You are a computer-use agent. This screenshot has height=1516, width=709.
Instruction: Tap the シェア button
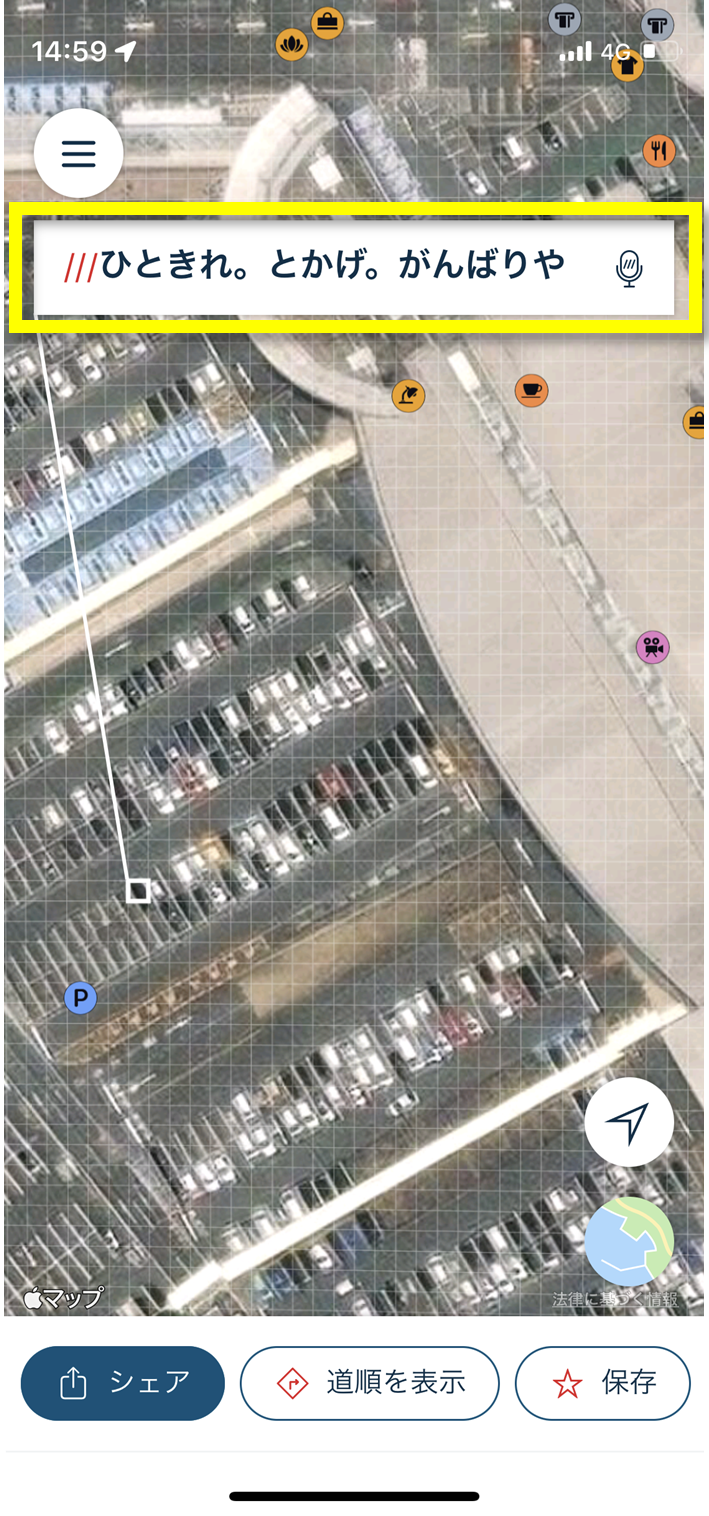pos(122,1383)
